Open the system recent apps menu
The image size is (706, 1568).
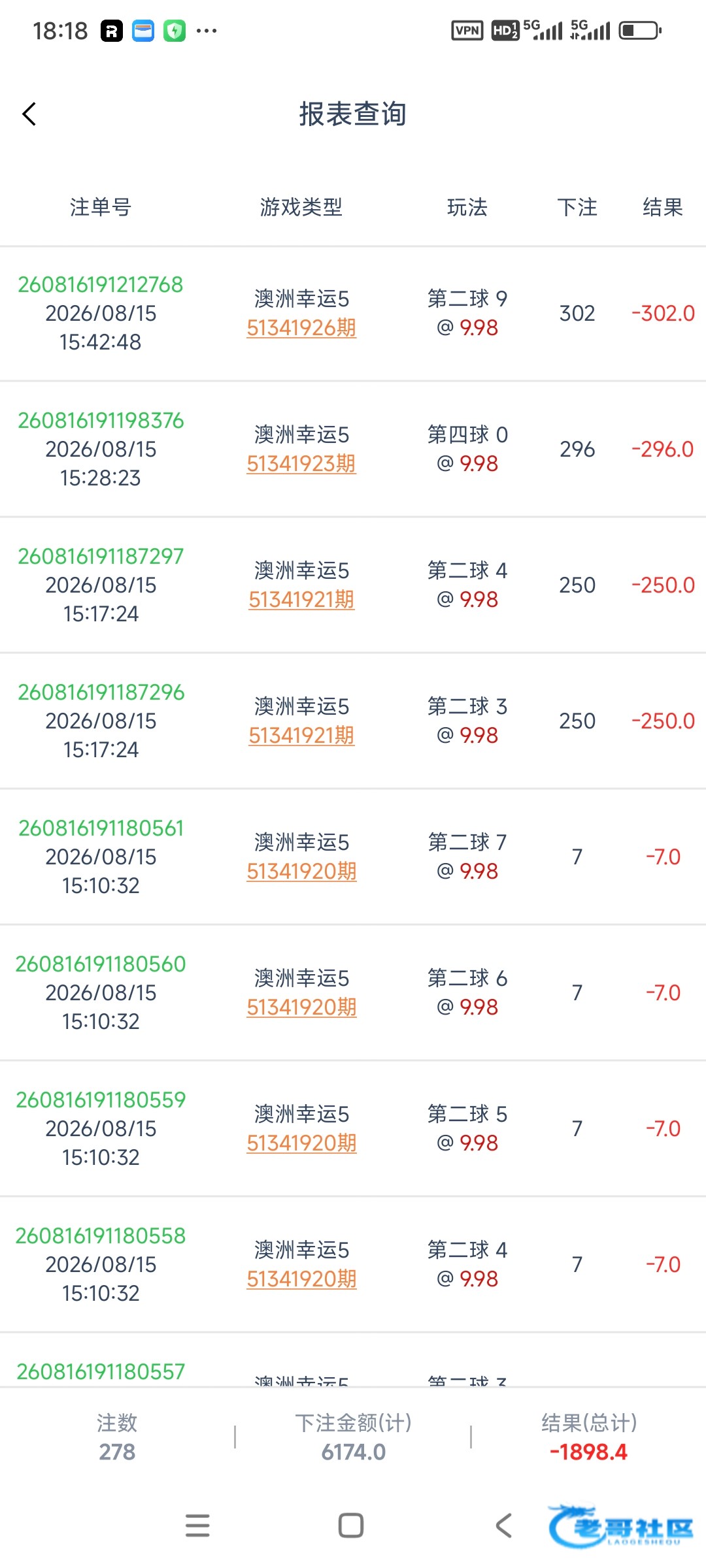pos(197,1526)
